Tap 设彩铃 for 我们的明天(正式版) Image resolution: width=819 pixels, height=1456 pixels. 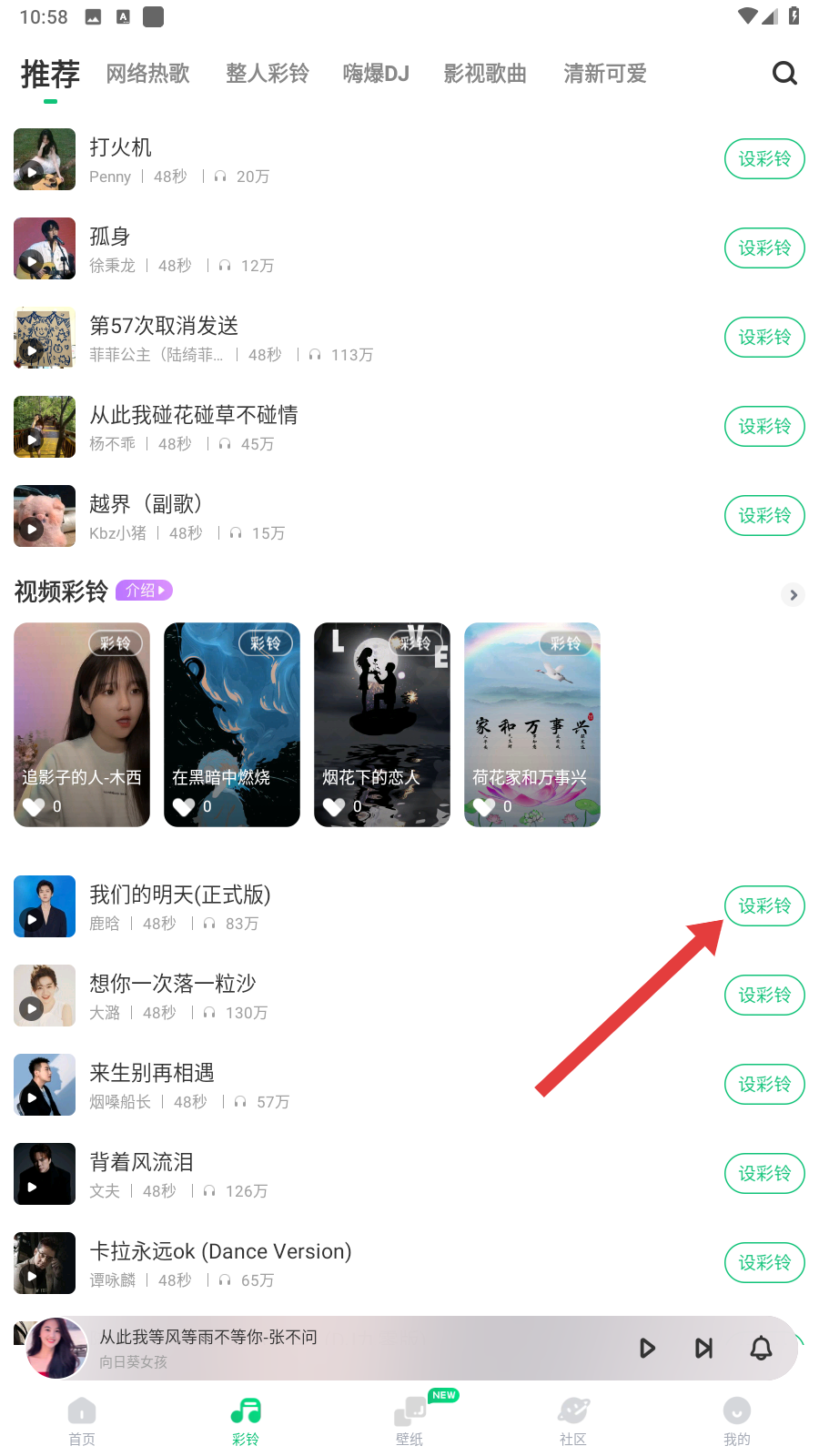click(764, 906)
